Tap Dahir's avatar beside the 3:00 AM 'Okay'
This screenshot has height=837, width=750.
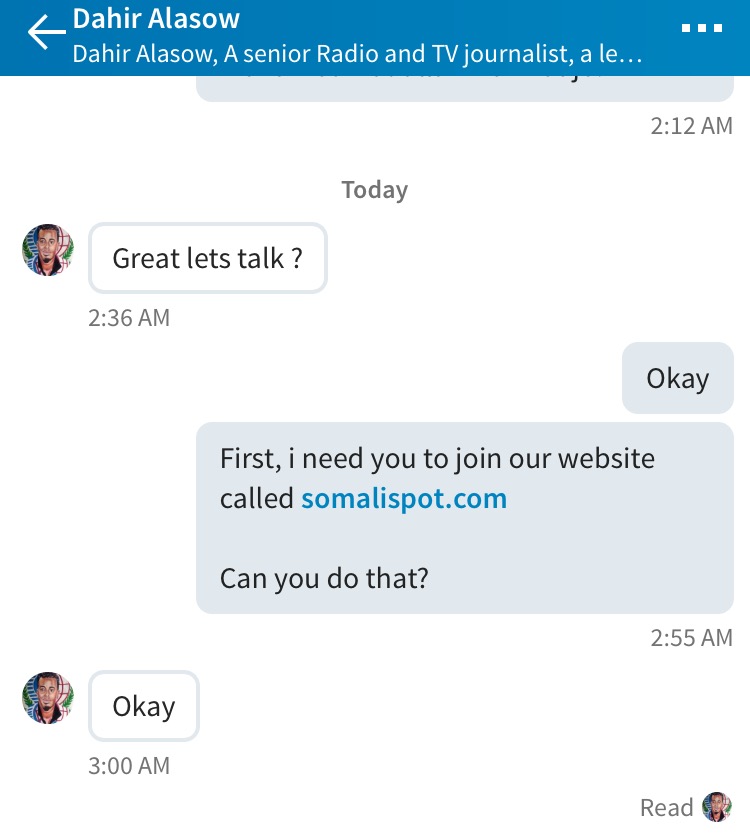pos(48,698)
